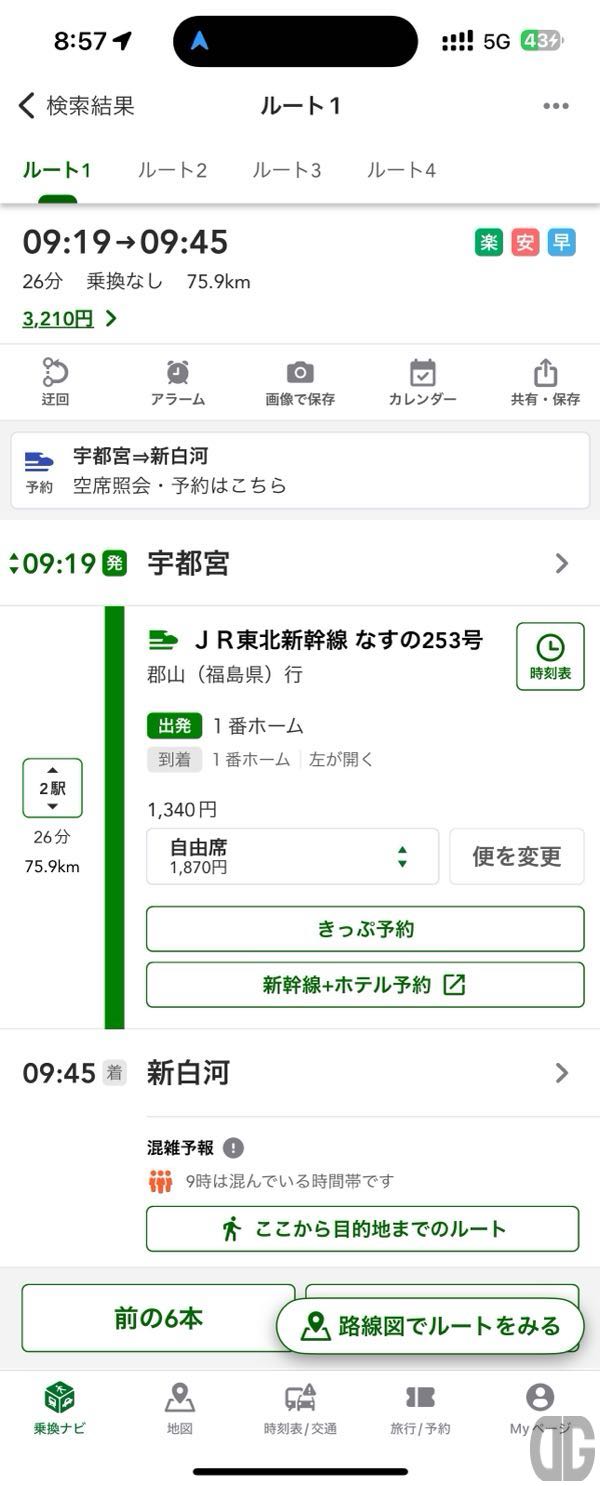Open 共有・保存 options

[x=545, y=383]
